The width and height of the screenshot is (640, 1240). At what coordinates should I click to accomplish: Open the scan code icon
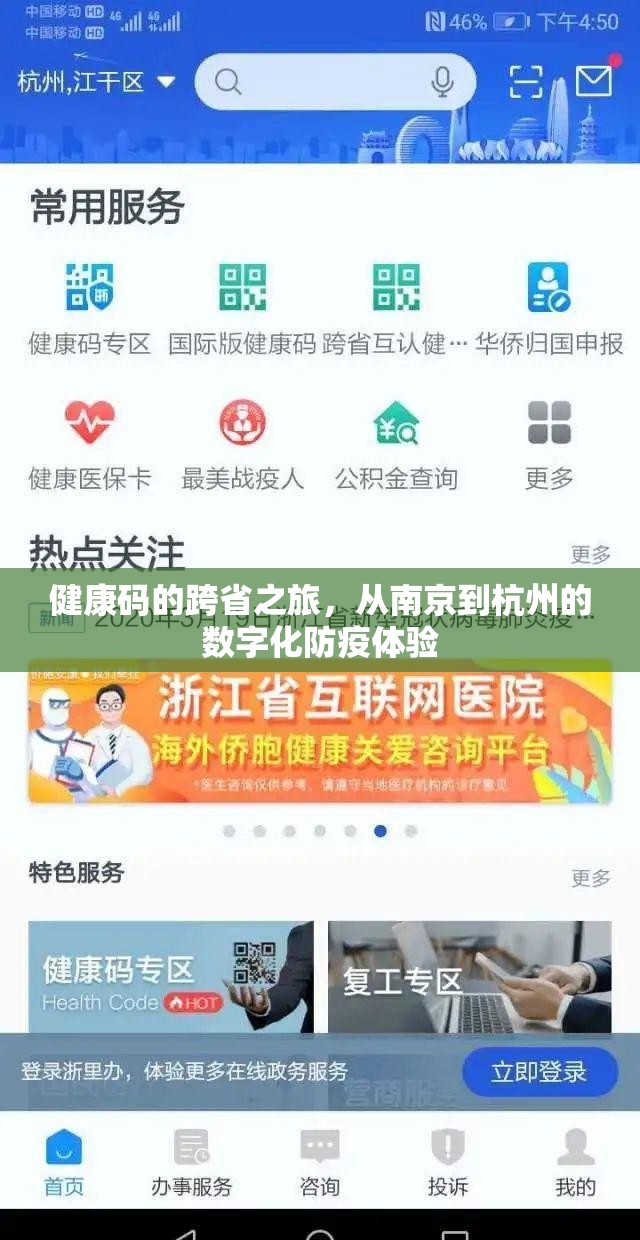pyautogui.click(x=526, y=82)
